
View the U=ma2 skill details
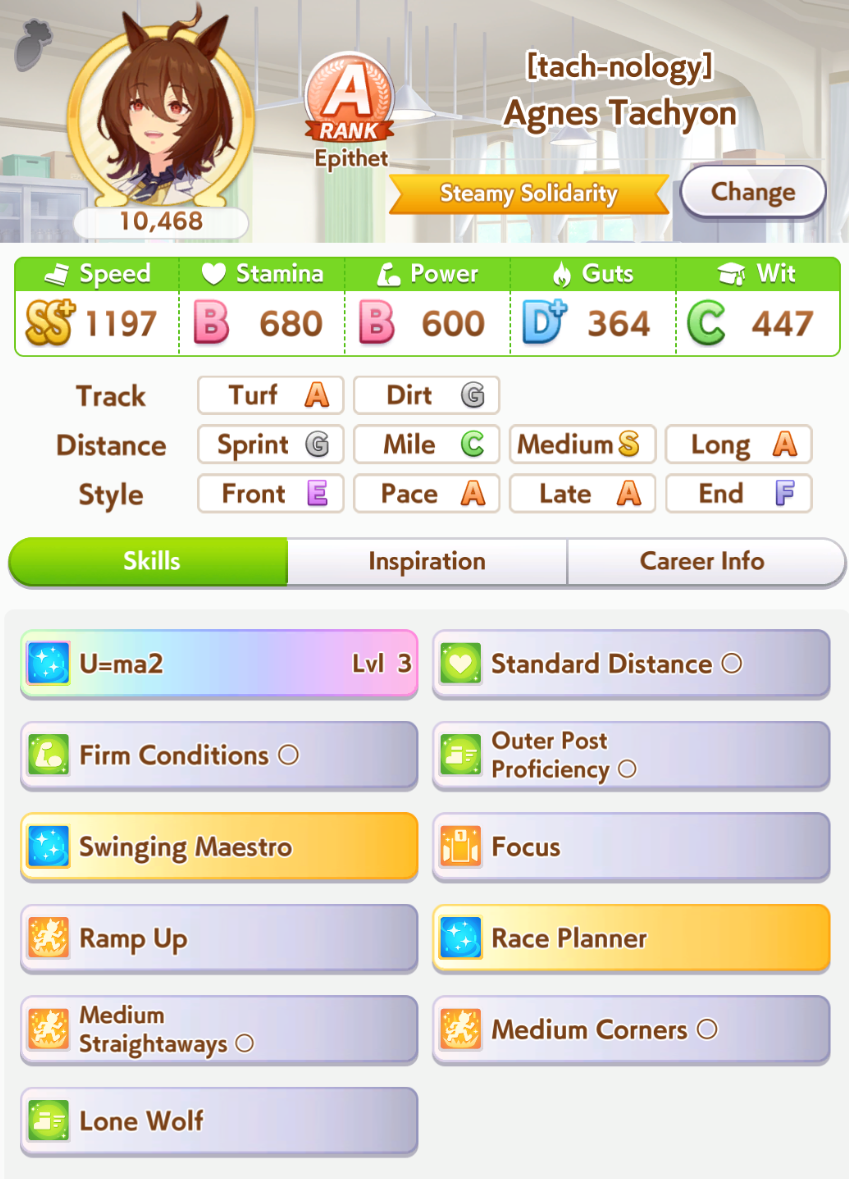coord(219,663)
